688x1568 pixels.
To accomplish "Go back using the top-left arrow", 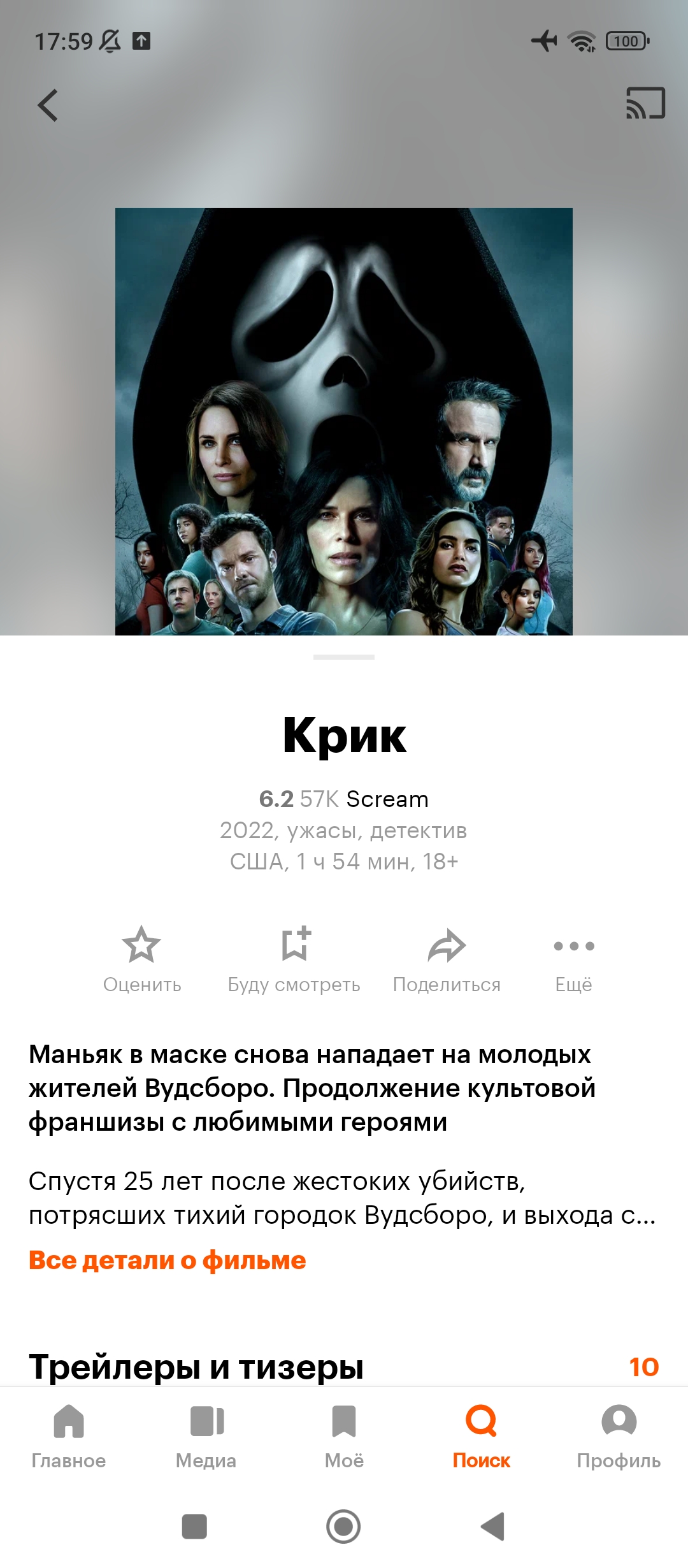I will (x=48, y=105).
